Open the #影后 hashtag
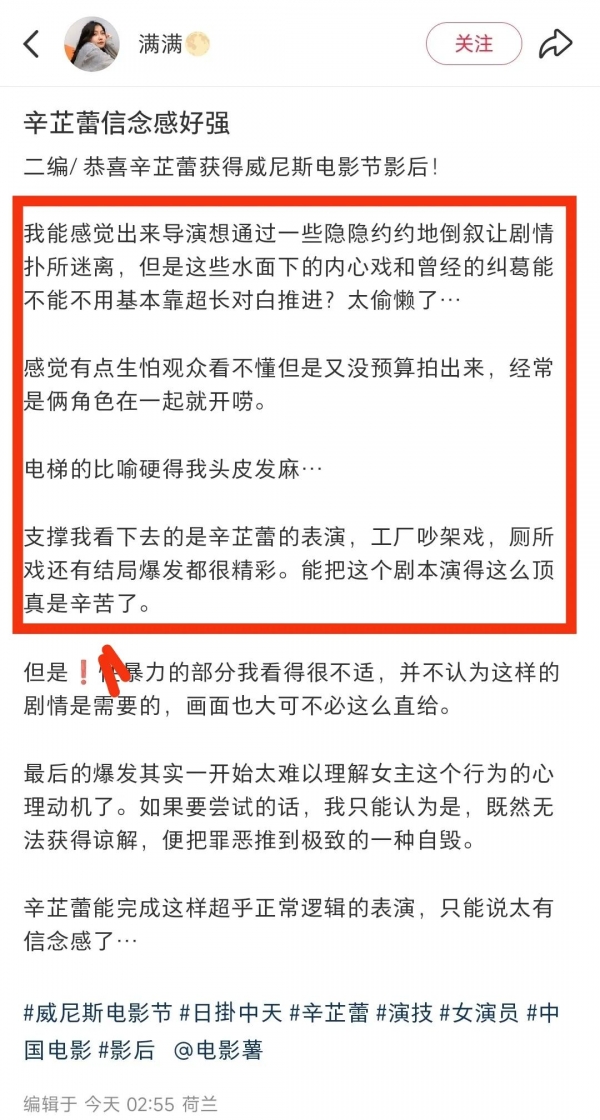 126,1051
